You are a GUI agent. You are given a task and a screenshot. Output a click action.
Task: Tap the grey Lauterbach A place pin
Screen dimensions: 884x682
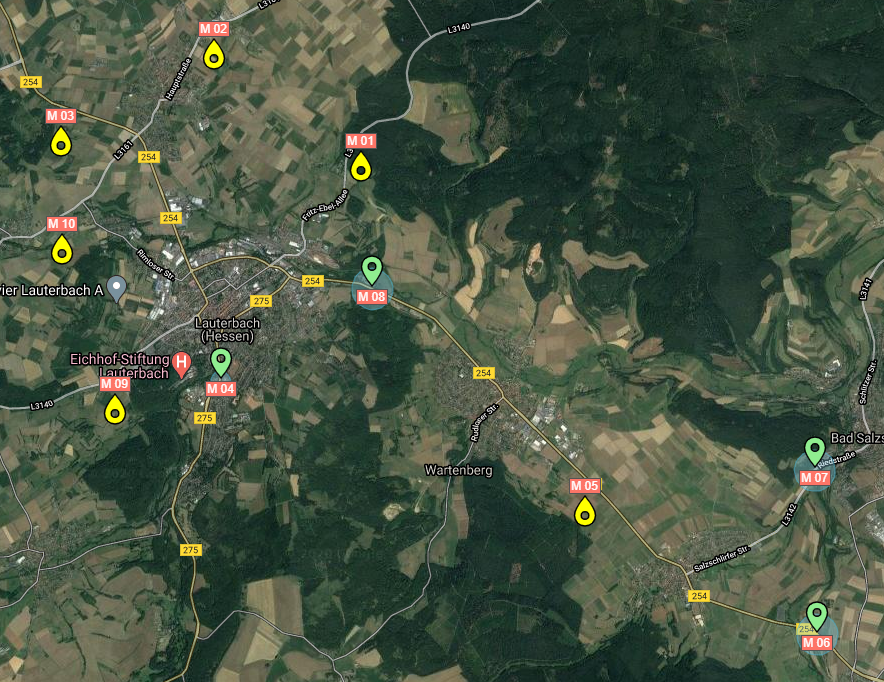click(x=117, y=289)
